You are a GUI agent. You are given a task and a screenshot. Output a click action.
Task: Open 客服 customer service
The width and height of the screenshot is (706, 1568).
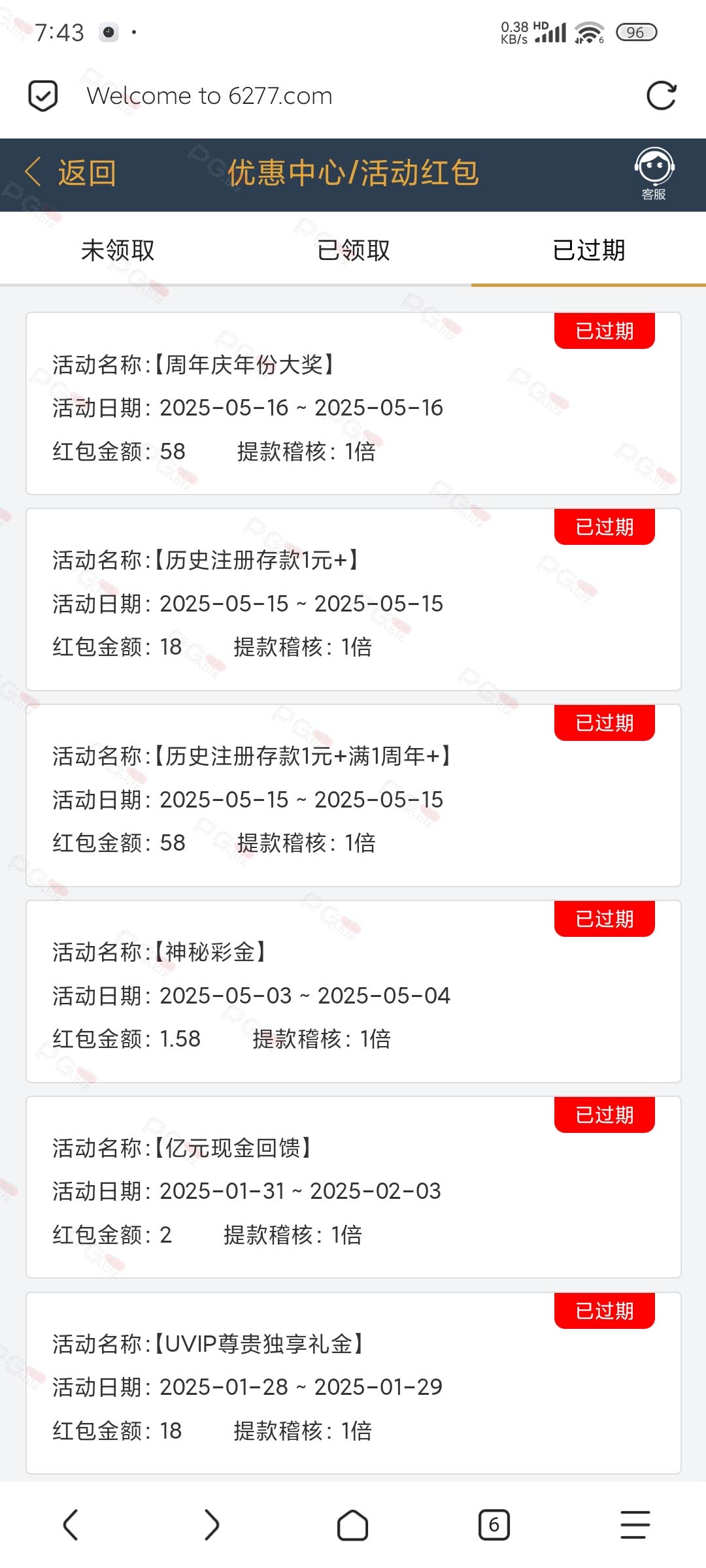pos(654,174)
